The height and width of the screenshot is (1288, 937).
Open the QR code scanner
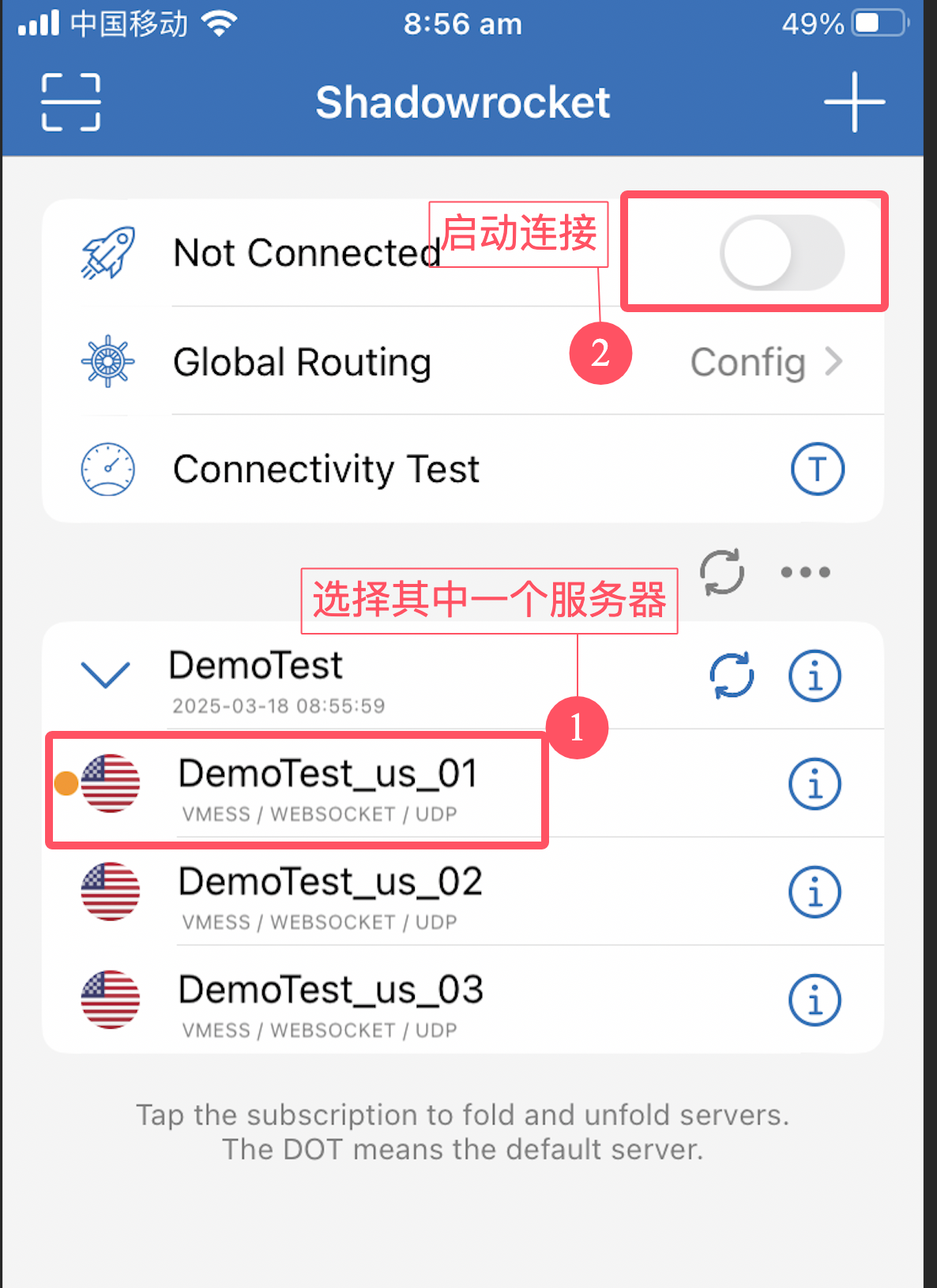70,101
